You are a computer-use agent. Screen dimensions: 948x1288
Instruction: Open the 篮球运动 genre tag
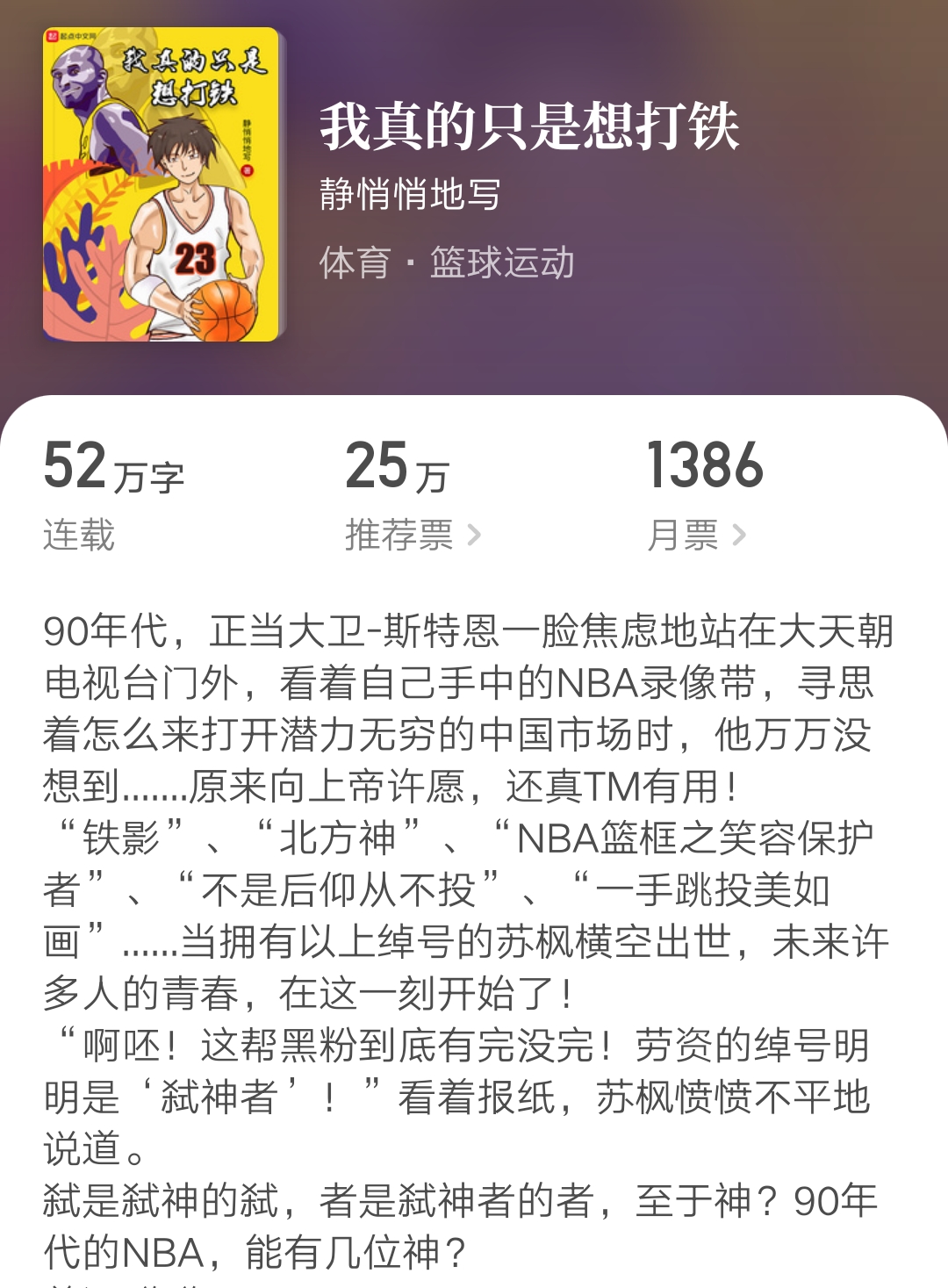(x=500, y=262)
